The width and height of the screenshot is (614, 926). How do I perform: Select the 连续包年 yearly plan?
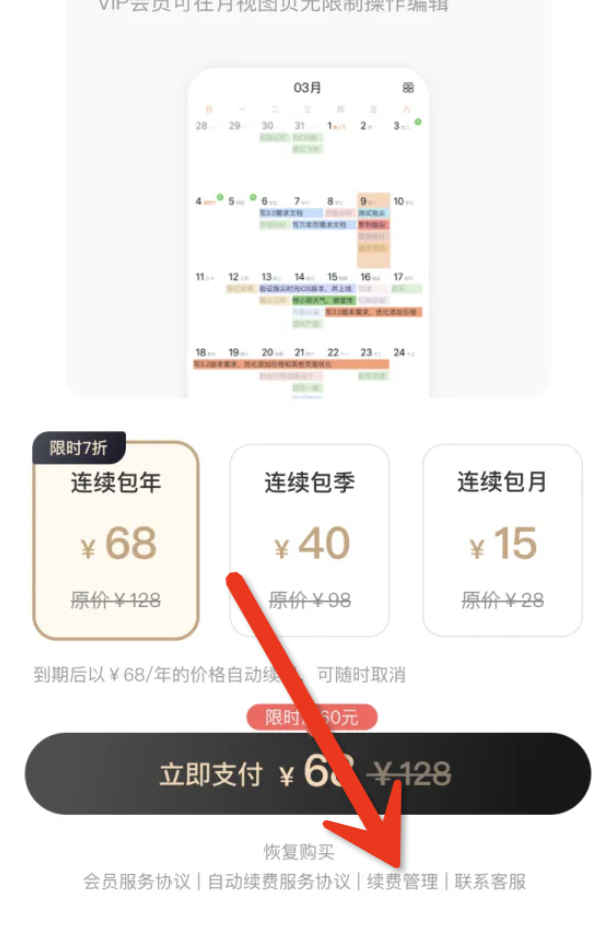pos(116,540)
